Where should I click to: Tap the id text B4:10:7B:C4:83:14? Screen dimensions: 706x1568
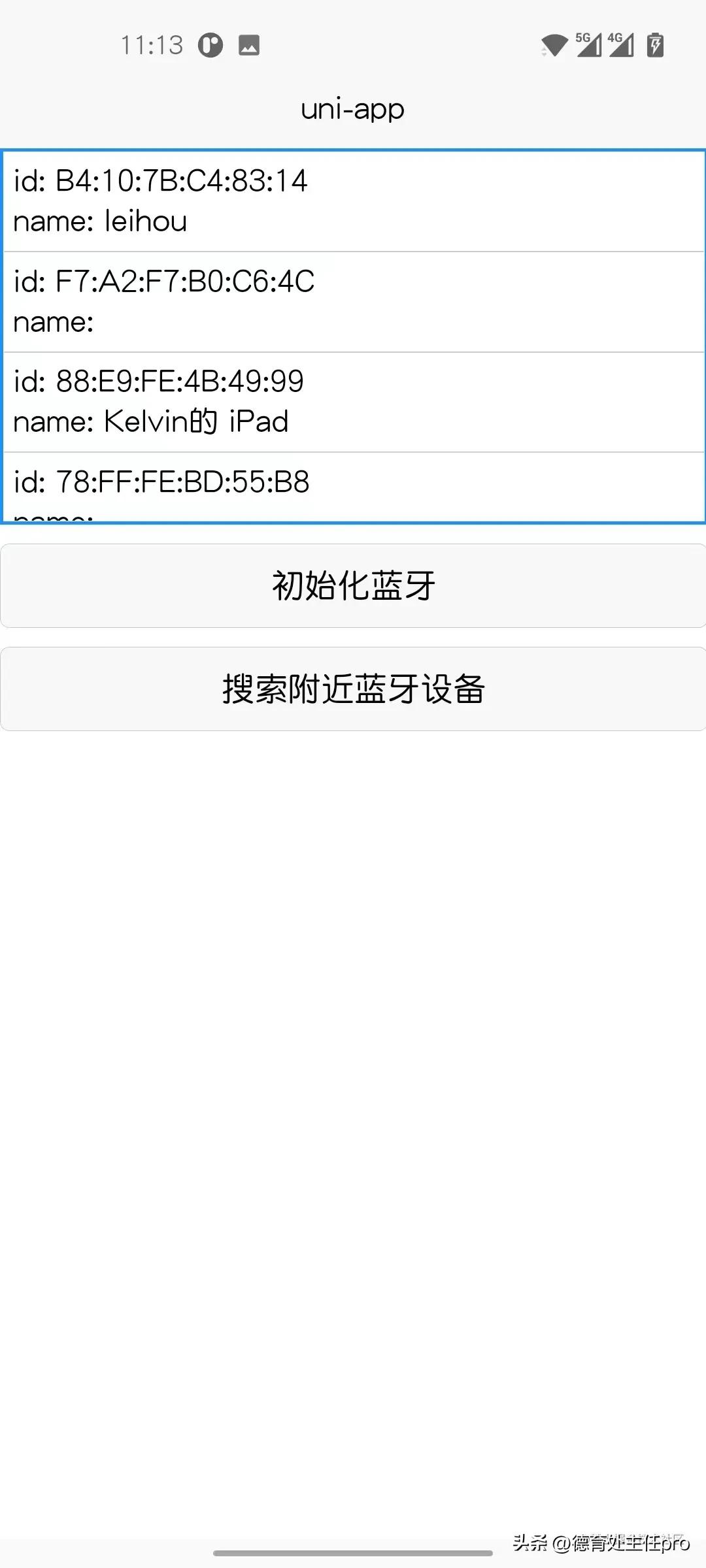160,182
